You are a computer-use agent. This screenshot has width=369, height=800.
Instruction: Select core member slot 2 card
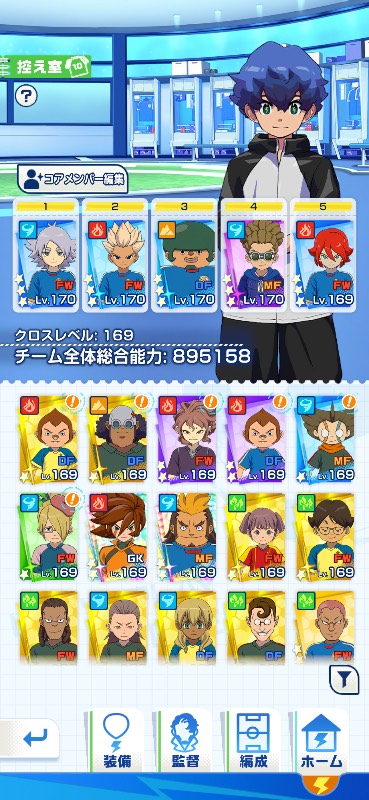click(x=115, y=255)
